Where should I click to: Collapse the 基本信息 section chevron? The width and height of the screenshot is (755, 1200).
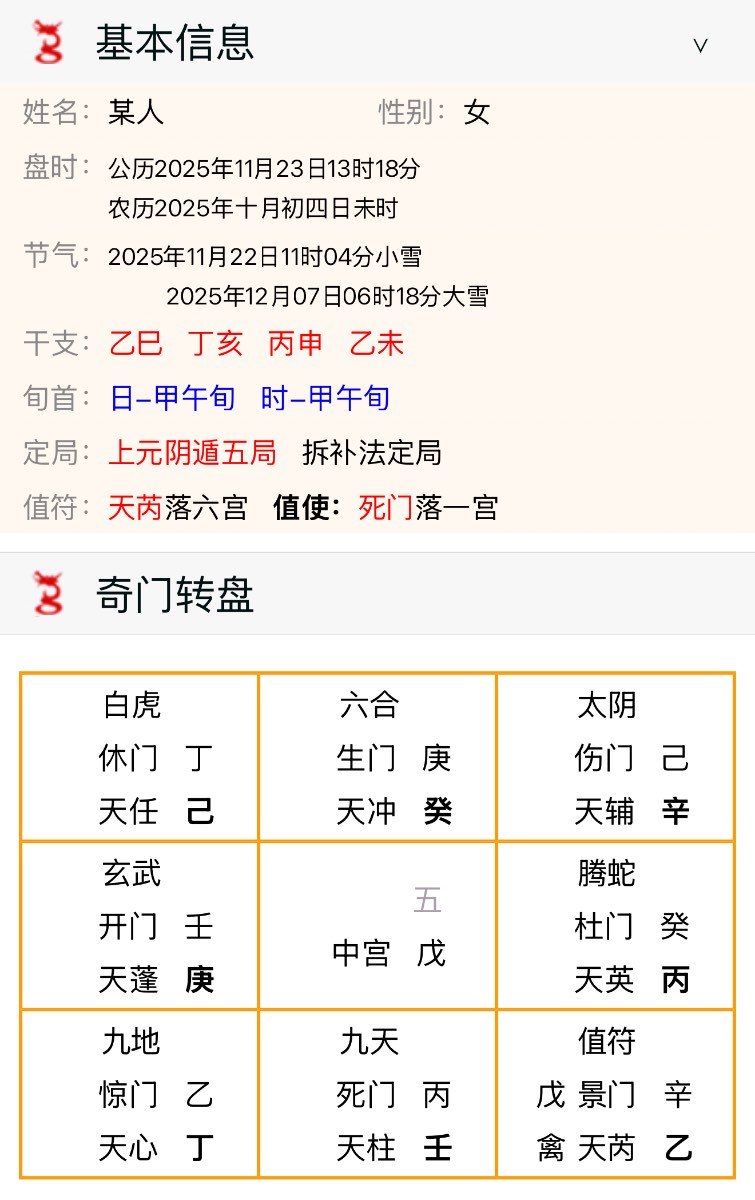click(700, 45)
